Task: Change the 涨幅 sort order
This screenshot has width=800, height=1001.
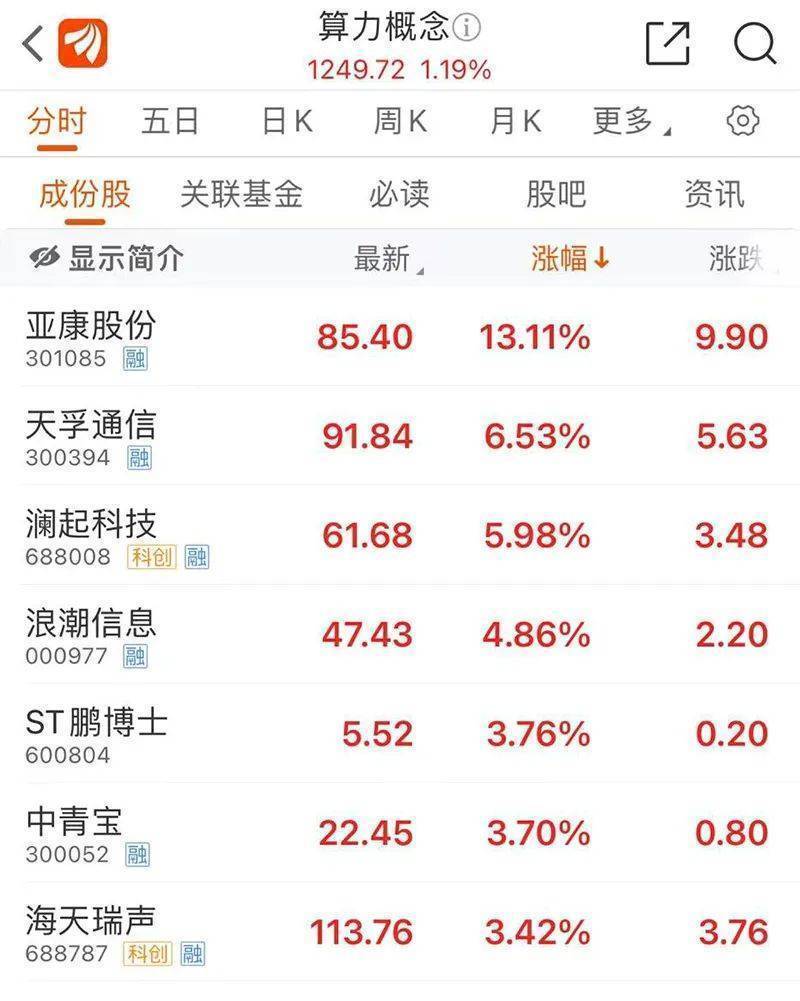Action: click(570, 259)
